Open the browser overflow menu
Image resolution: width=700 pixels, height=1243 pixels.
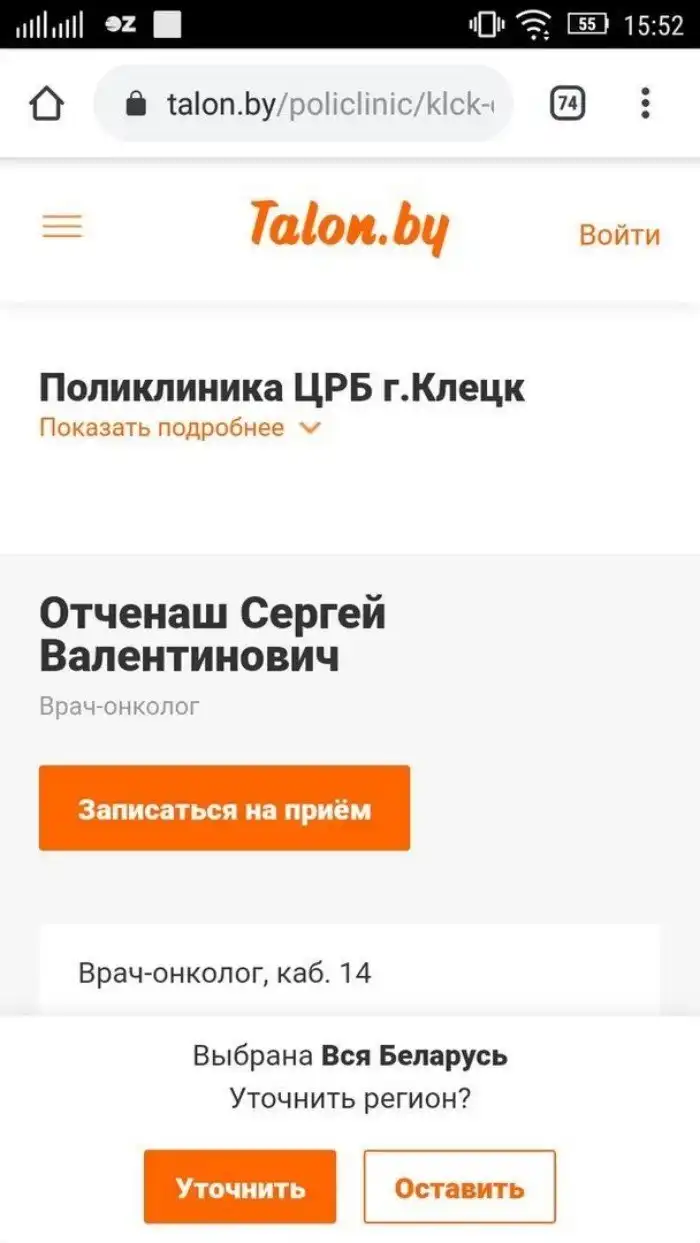[646, 103]
